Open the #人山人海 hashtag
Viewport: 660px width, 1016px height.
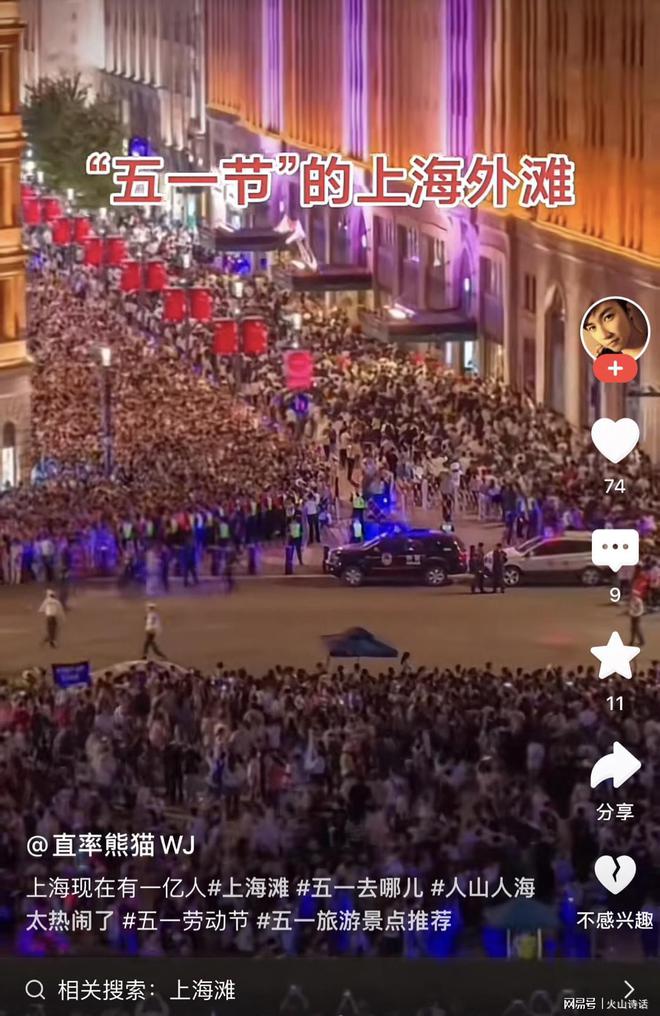483,888
